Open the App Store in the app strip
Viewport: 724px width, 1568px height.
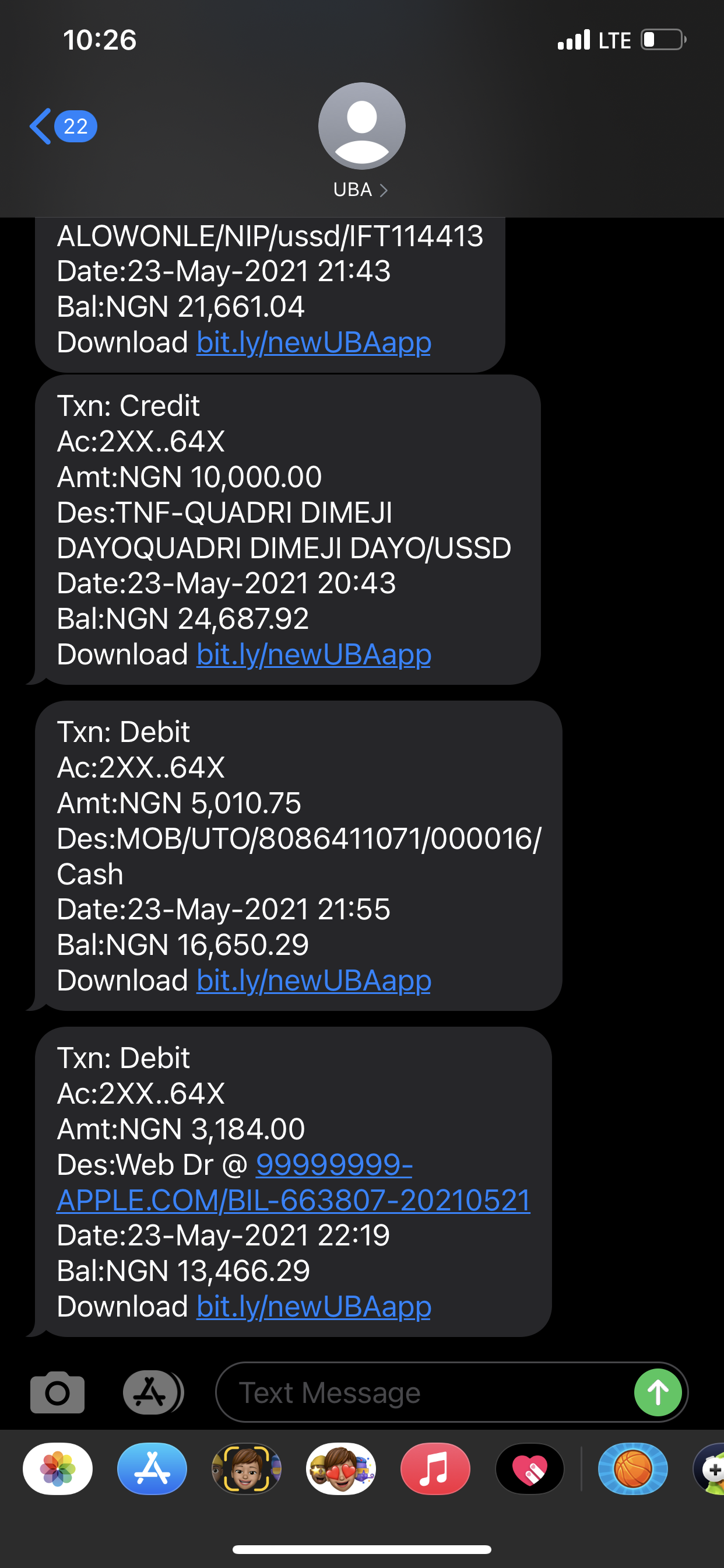point(152,1469)
